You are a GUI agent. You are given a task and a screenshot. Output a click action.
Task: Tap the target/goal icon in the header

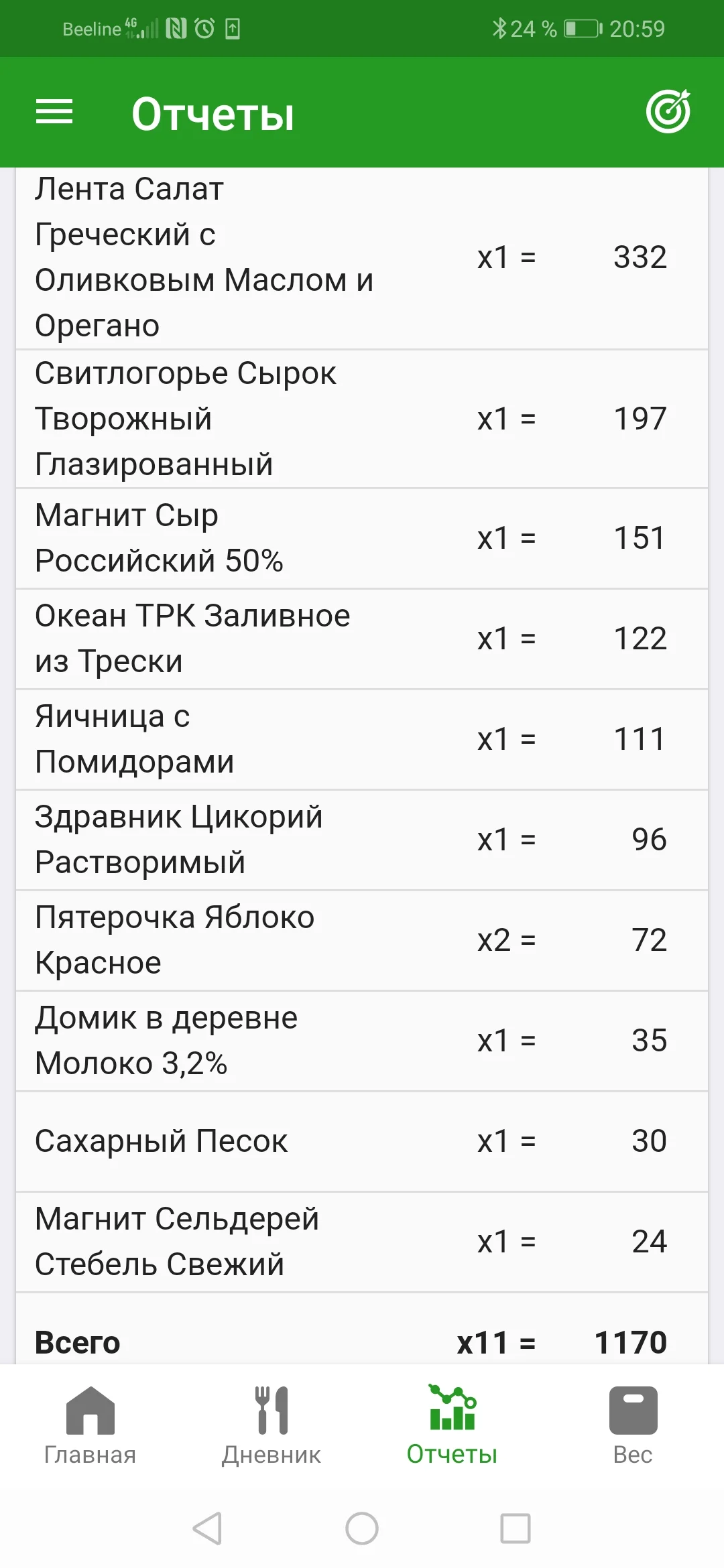670,112
